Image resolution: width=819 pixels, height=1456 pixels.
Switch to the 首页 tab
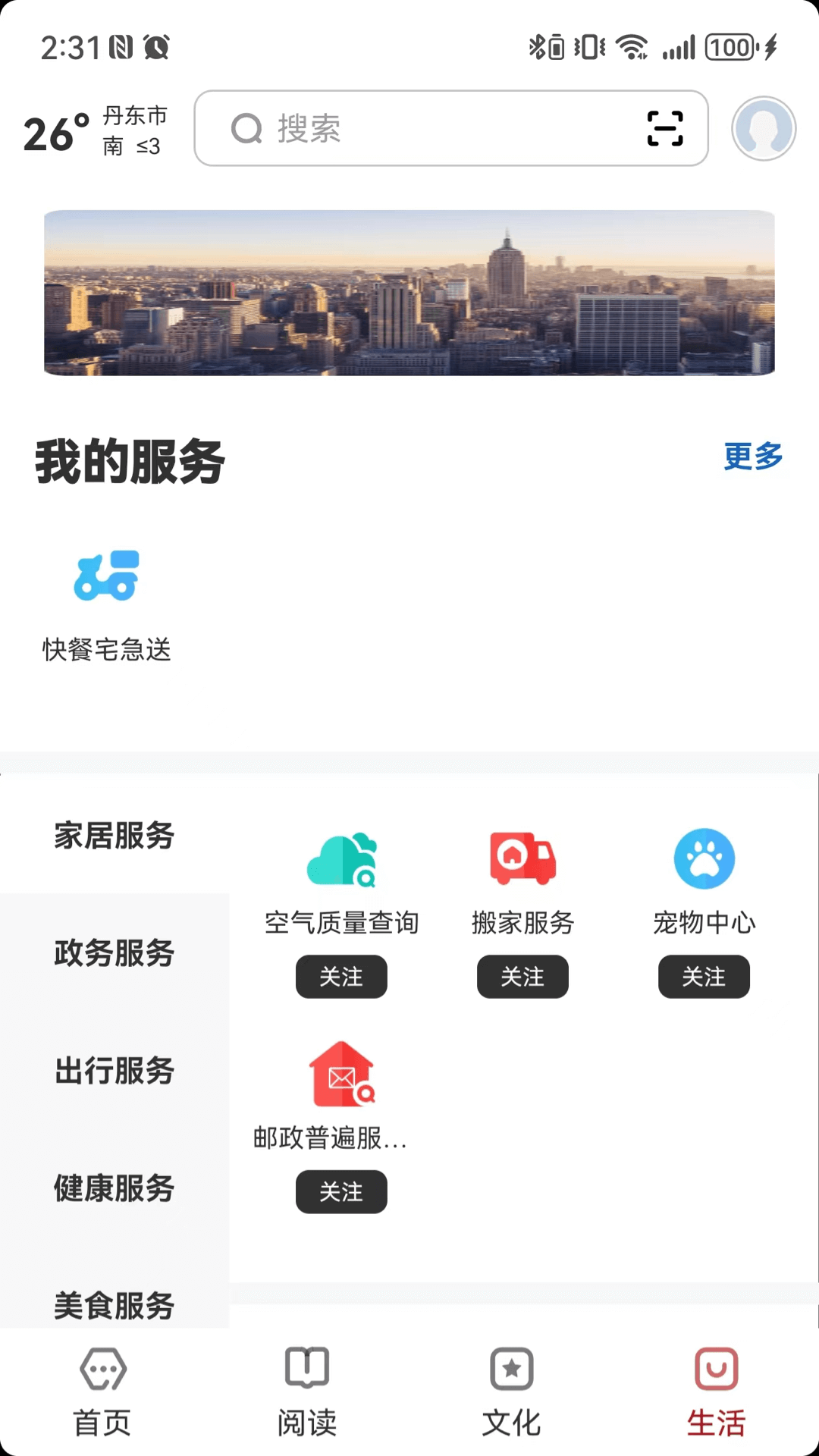tap(102, 1392)
